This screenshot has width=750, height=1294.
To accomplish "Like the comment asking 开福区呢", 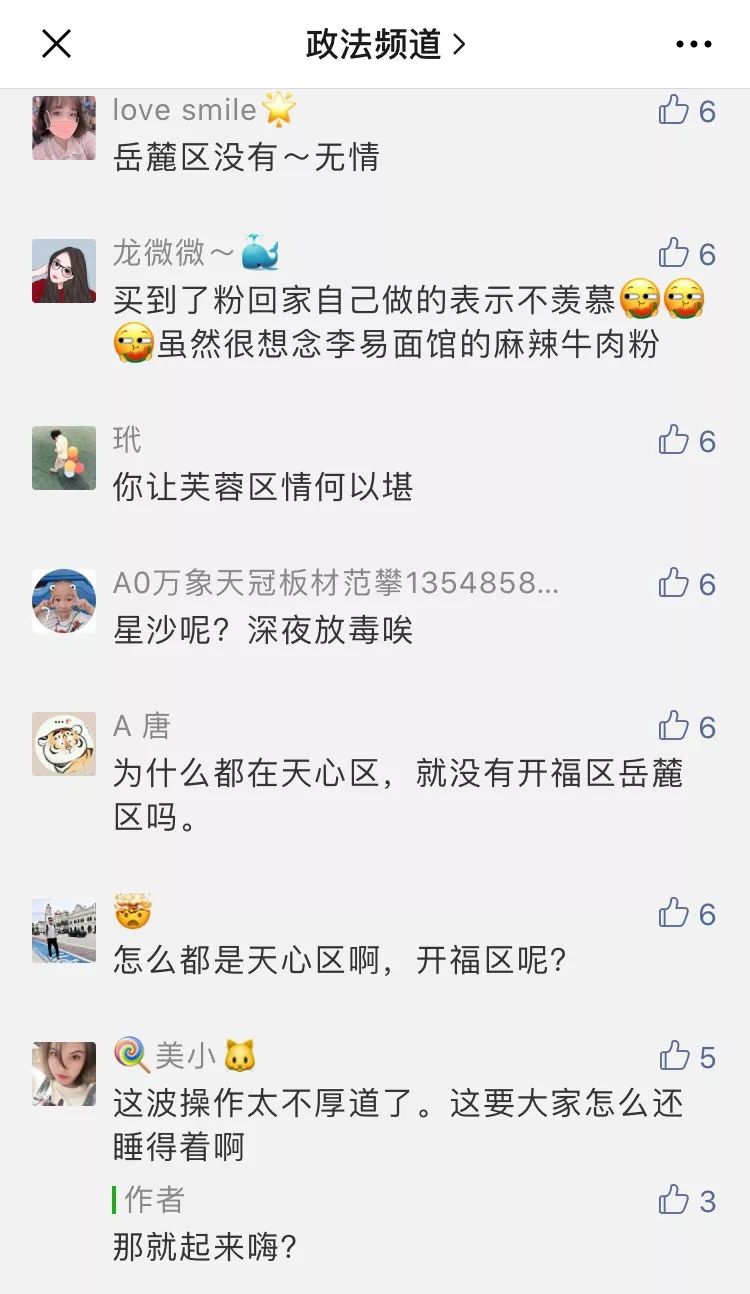I will [x=675, y=913].
